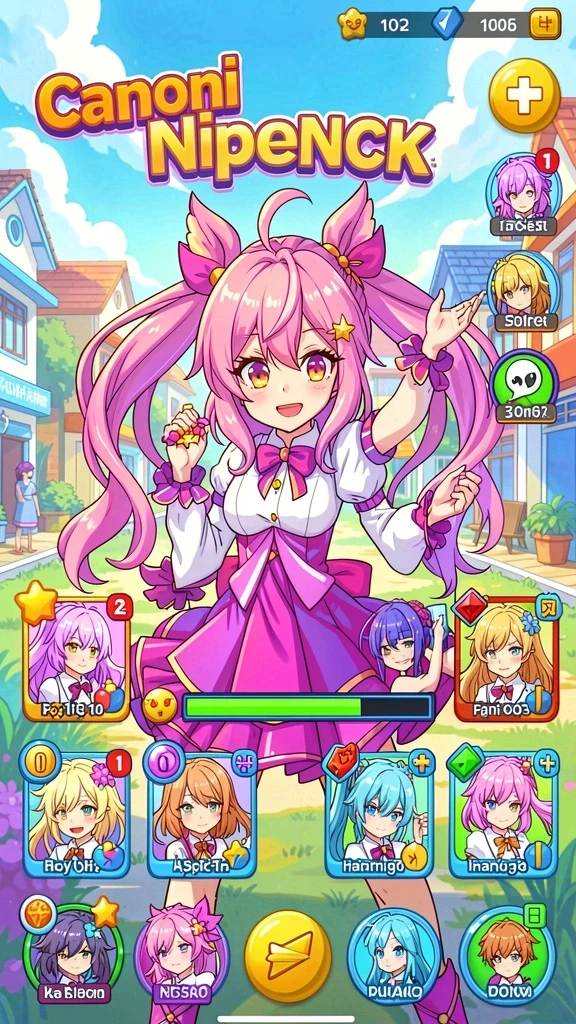Tap the large yellow plus button
Viewport: 576px width, 1024px height.
tap(524, 96)
